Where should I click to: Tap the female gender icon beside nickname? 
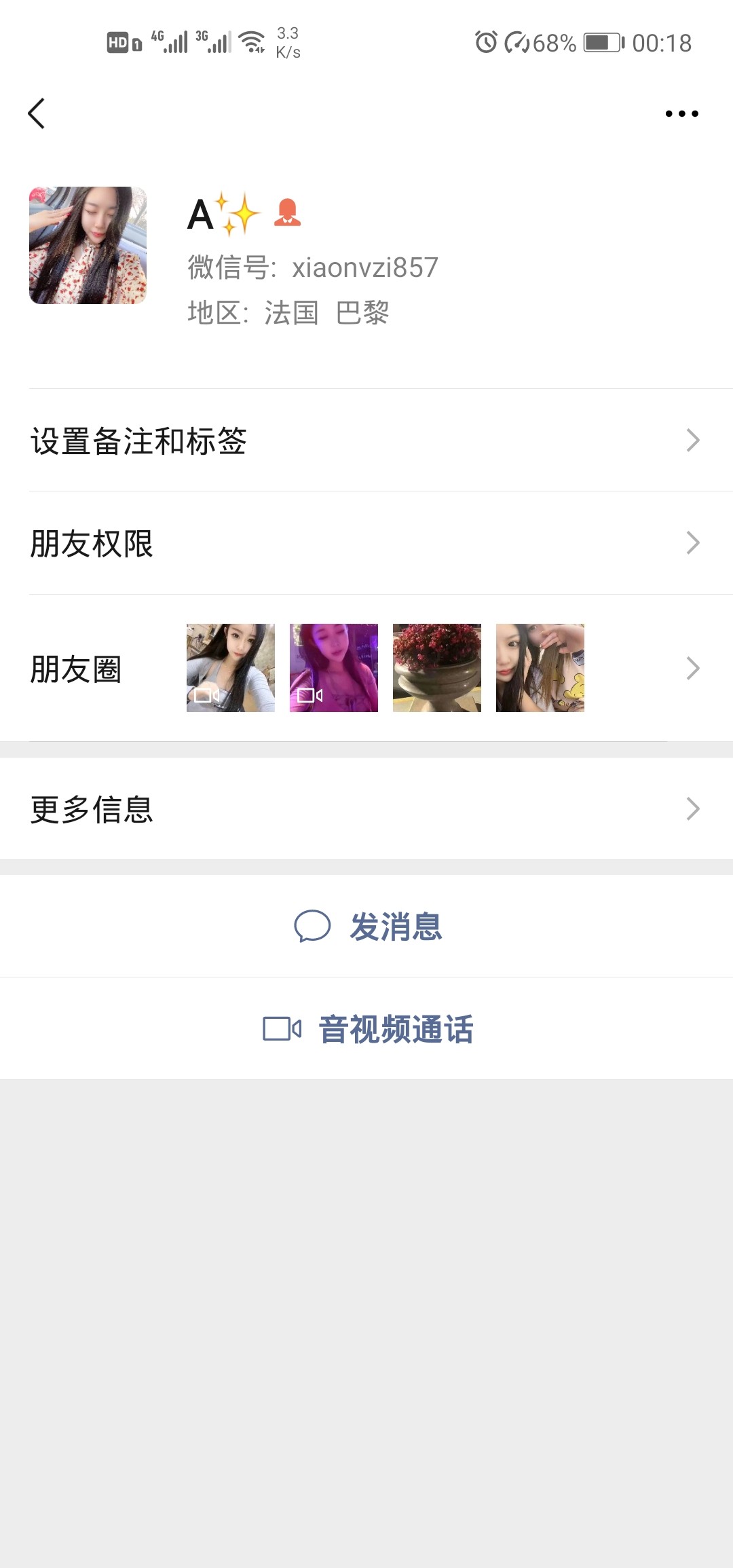[288, 214]
